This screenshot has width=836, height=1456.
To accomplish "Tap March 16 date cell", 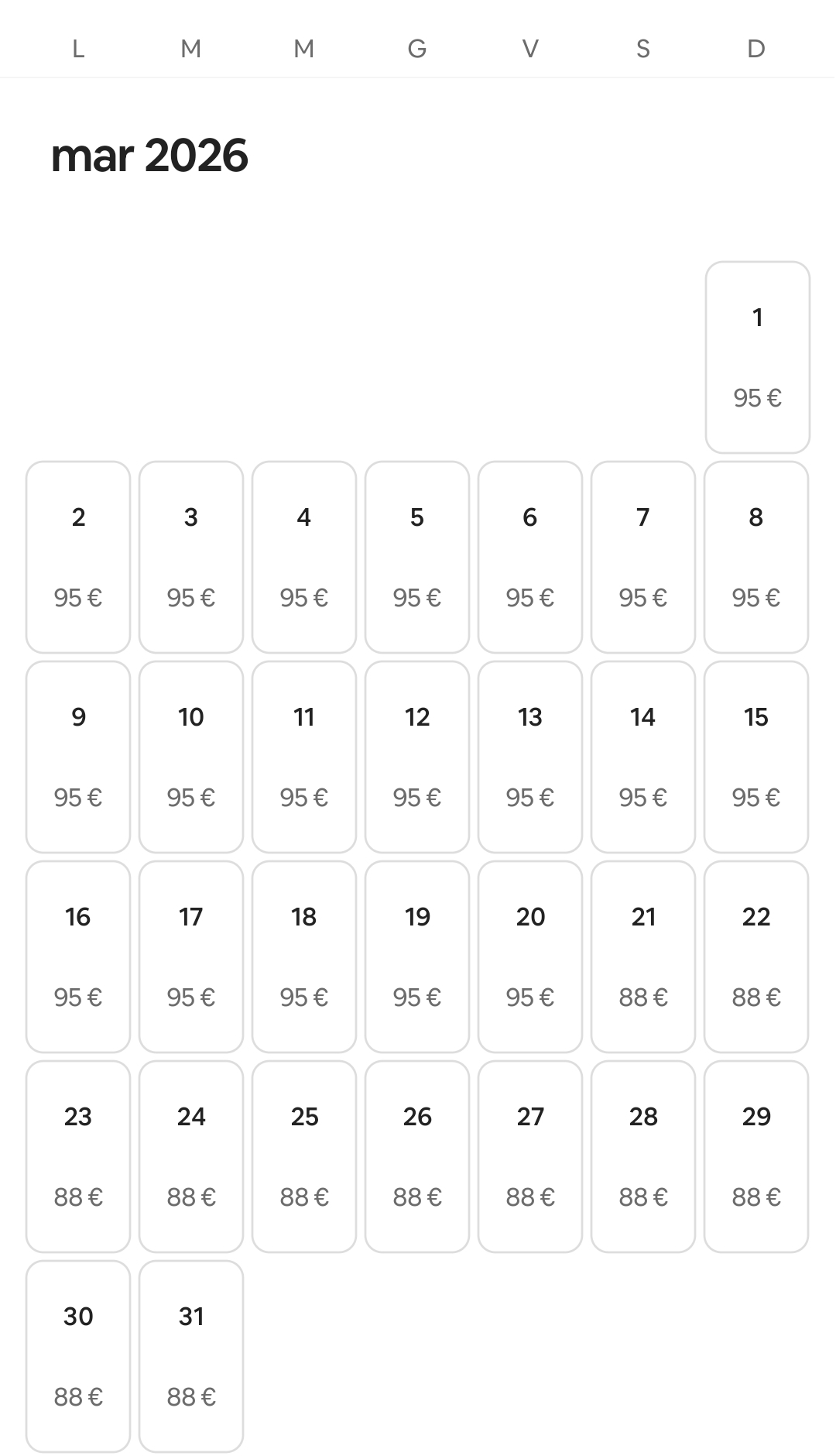I will click(78, 956).
